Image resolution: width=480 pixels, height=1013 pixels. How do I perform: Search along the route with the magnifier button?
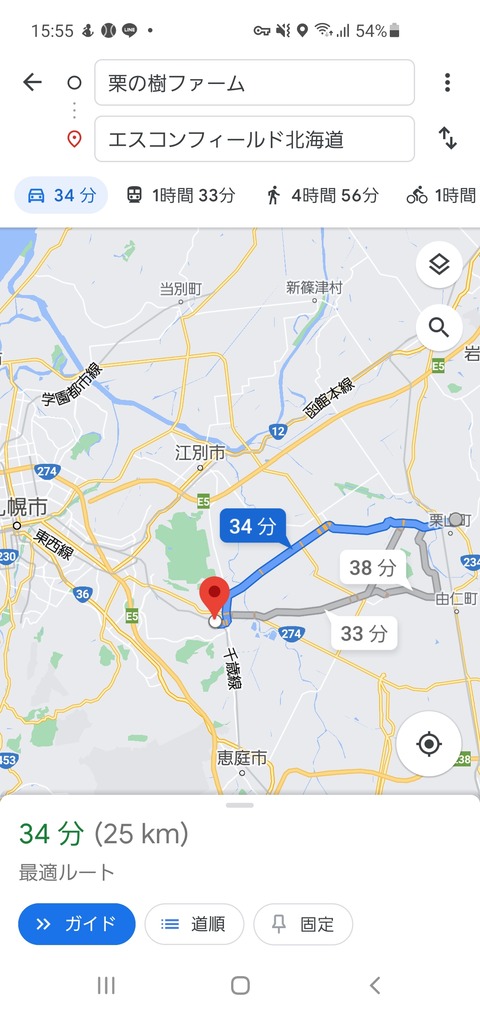pyautogui.click(x=439, y=328)
